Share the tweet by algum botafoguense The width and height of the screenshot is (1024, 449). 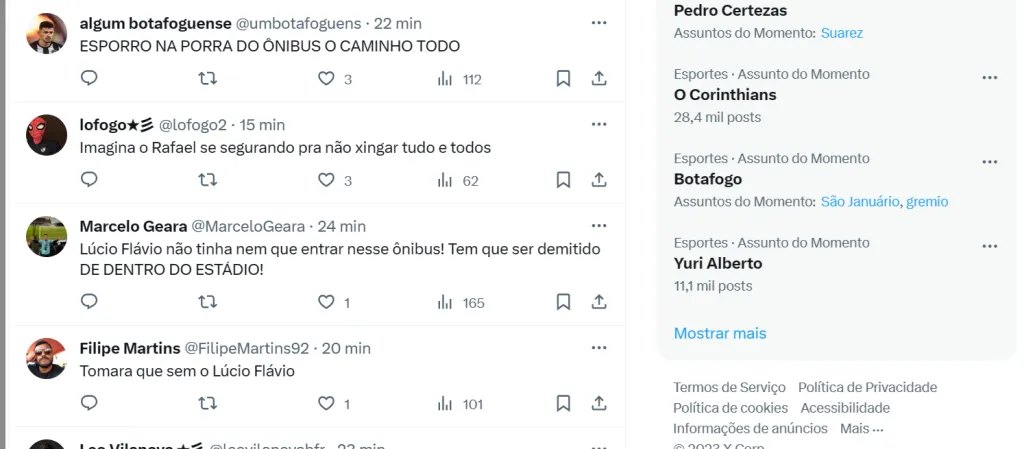(599, 78)
